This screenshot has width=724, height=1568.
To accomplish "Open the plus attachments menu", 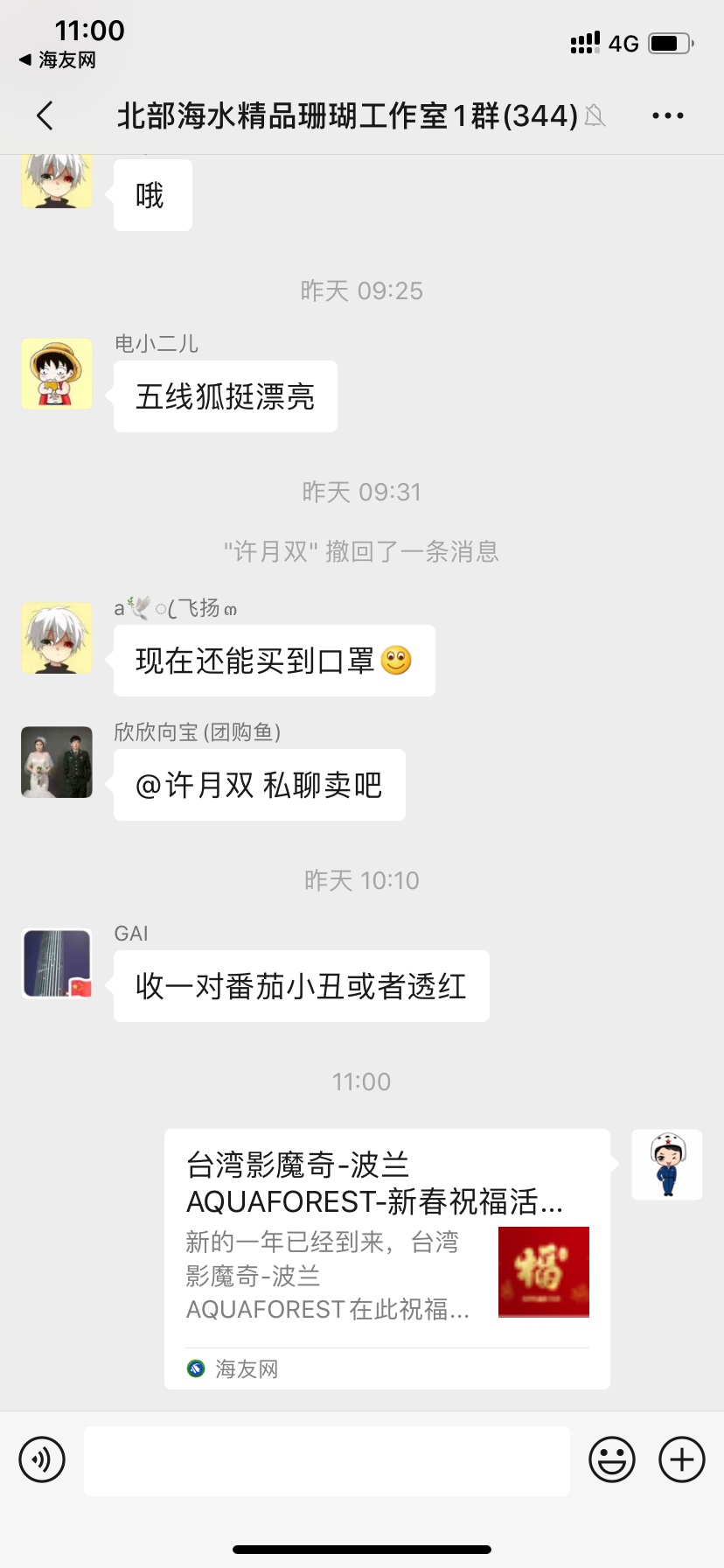I will [x=681, y=1459].
